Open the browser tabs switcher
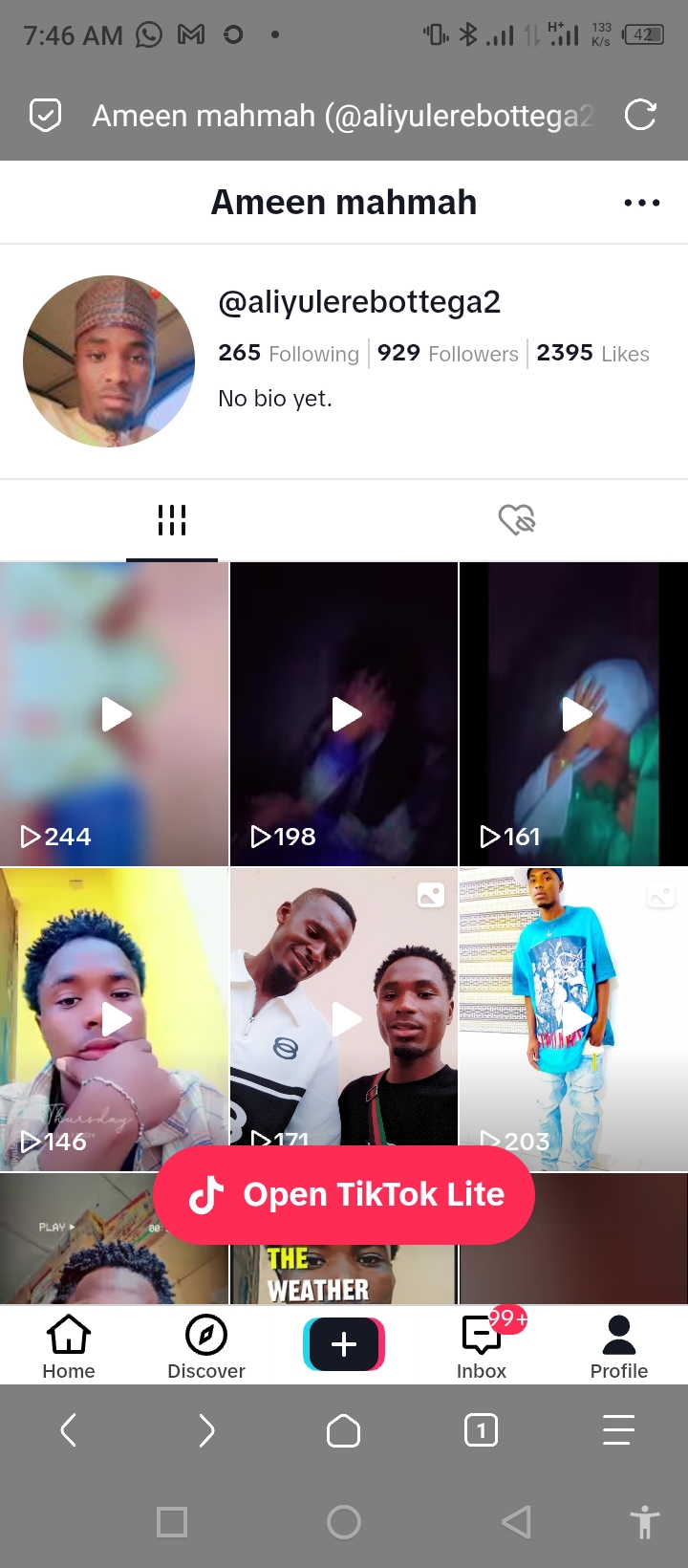The width and height of the screenshot is (688, 1568). 481,1430
